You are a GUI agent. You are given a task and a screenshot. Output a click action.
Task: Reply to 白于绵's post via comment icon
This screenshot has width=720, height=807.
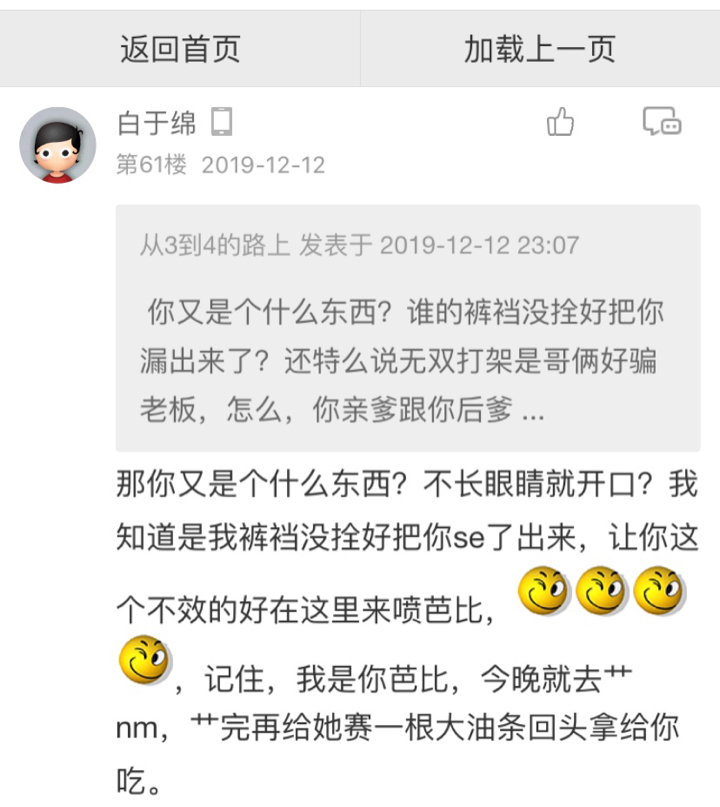coord(661,122)
